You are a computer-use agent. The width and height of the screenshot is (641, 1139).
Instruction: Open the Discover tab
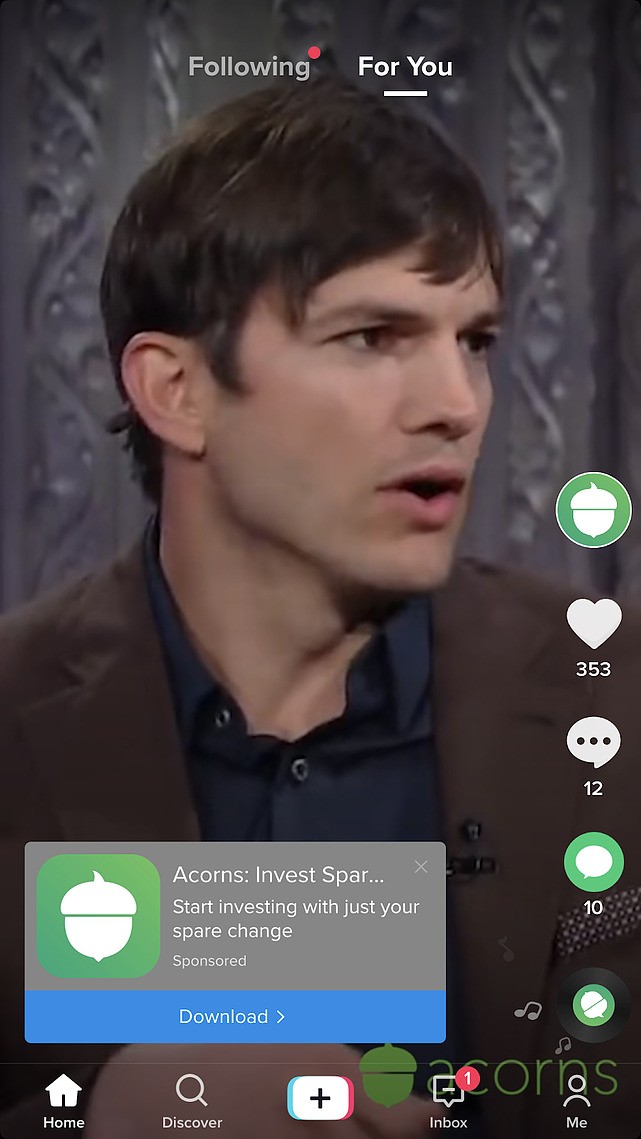point(192,1101)
